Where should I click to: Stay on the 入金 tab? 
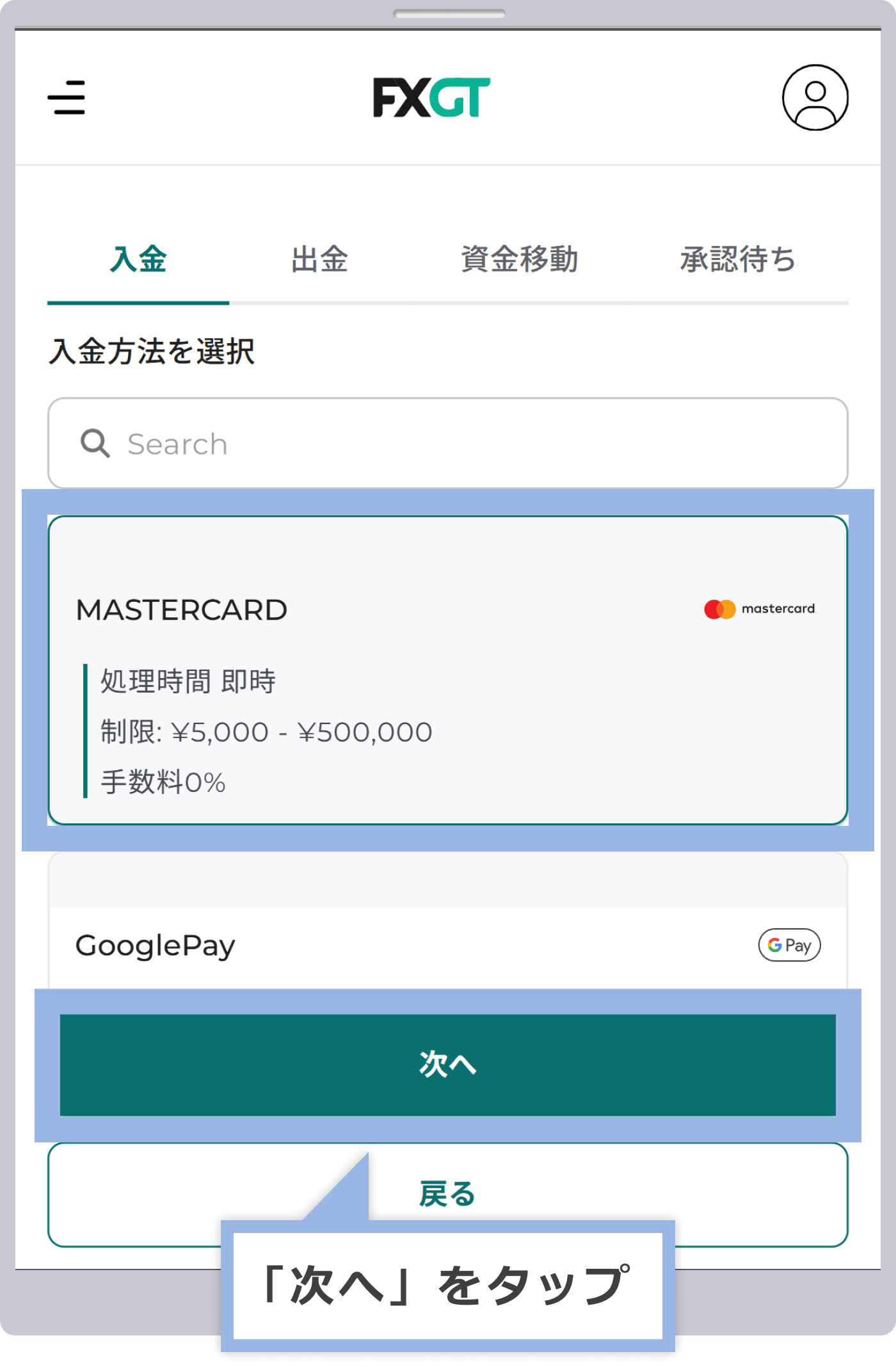click(138, 260)
